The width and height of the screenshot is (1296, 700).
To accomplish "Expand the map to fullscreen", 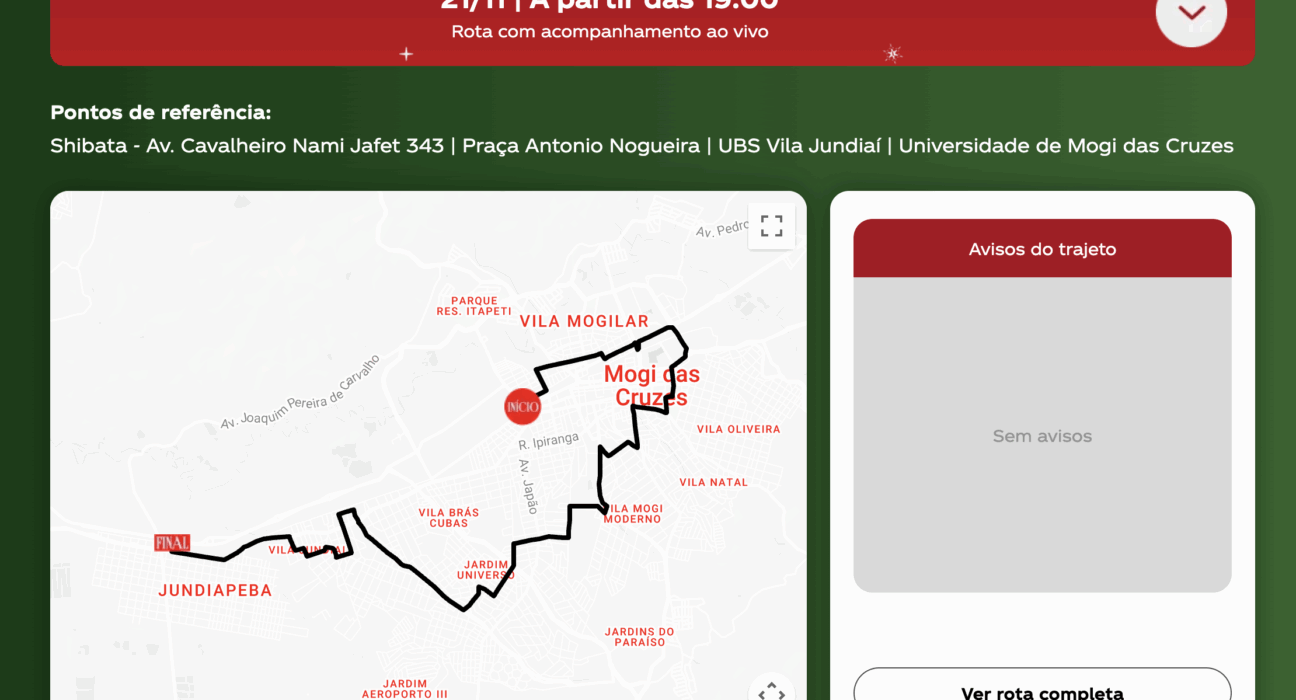I will [x=771, y=226].
